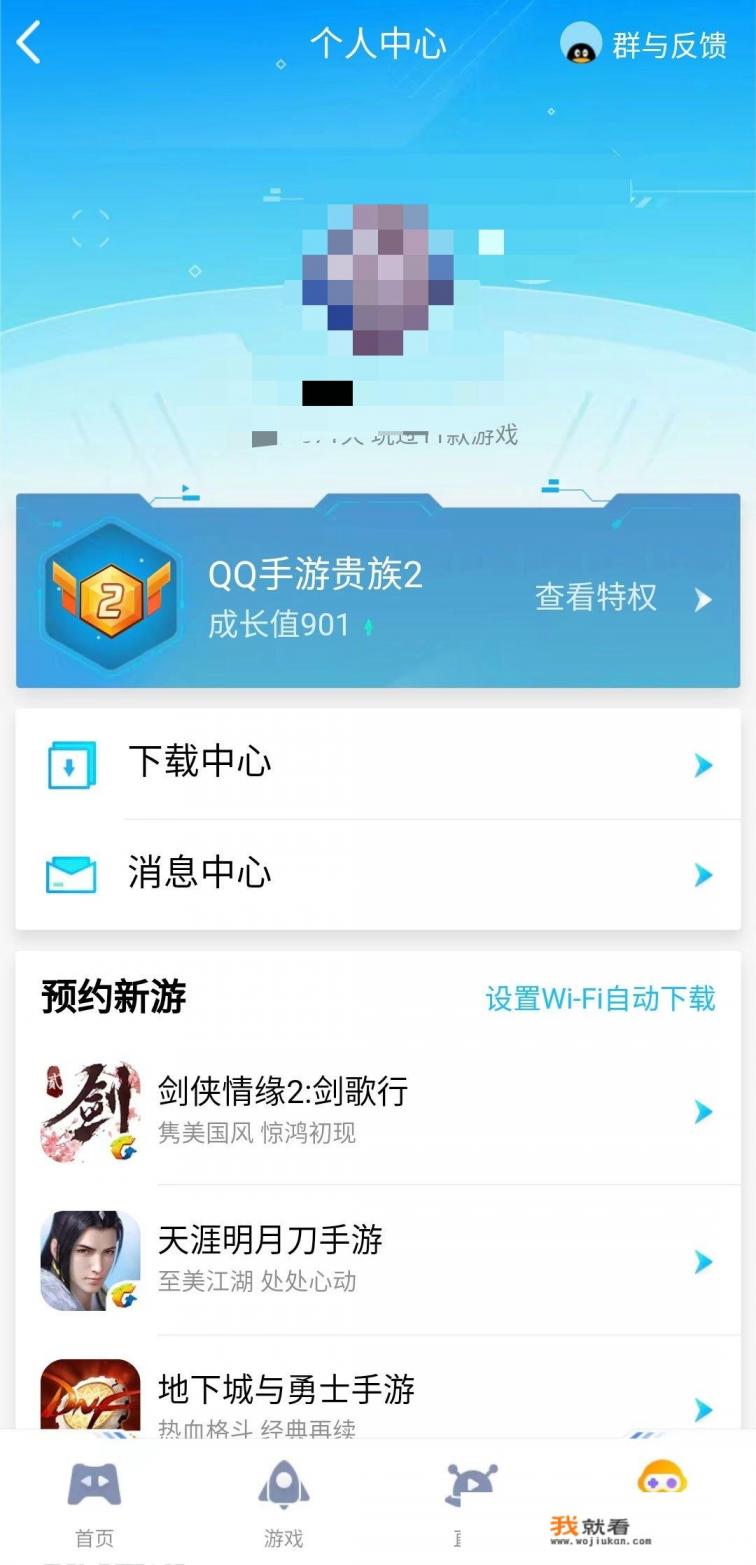Screen dimensions: 756x1565
Task: Tap the level 2 nobility badge icon
Action: (110, 598)
